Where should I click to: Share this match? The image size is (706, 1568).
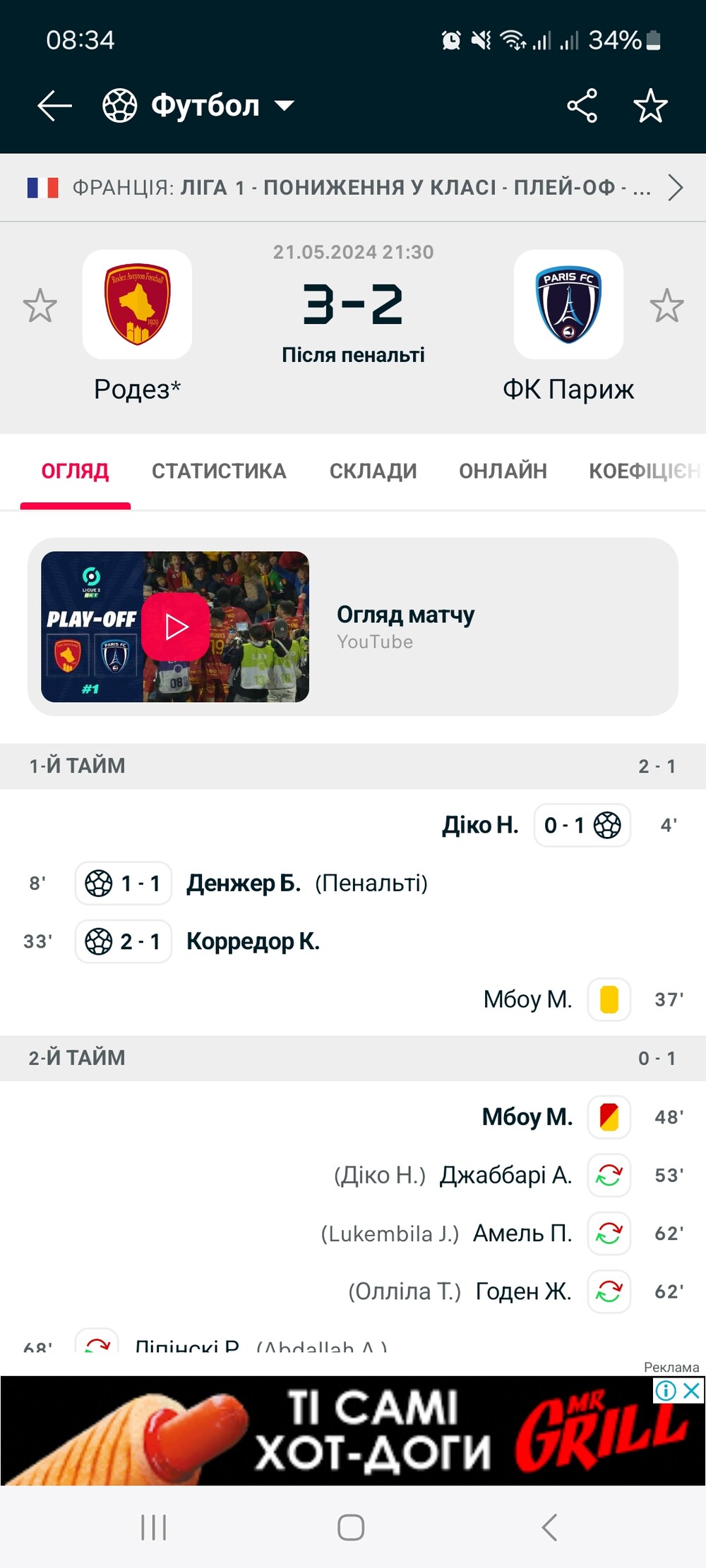pyautogui.click(x=582, y=106)
